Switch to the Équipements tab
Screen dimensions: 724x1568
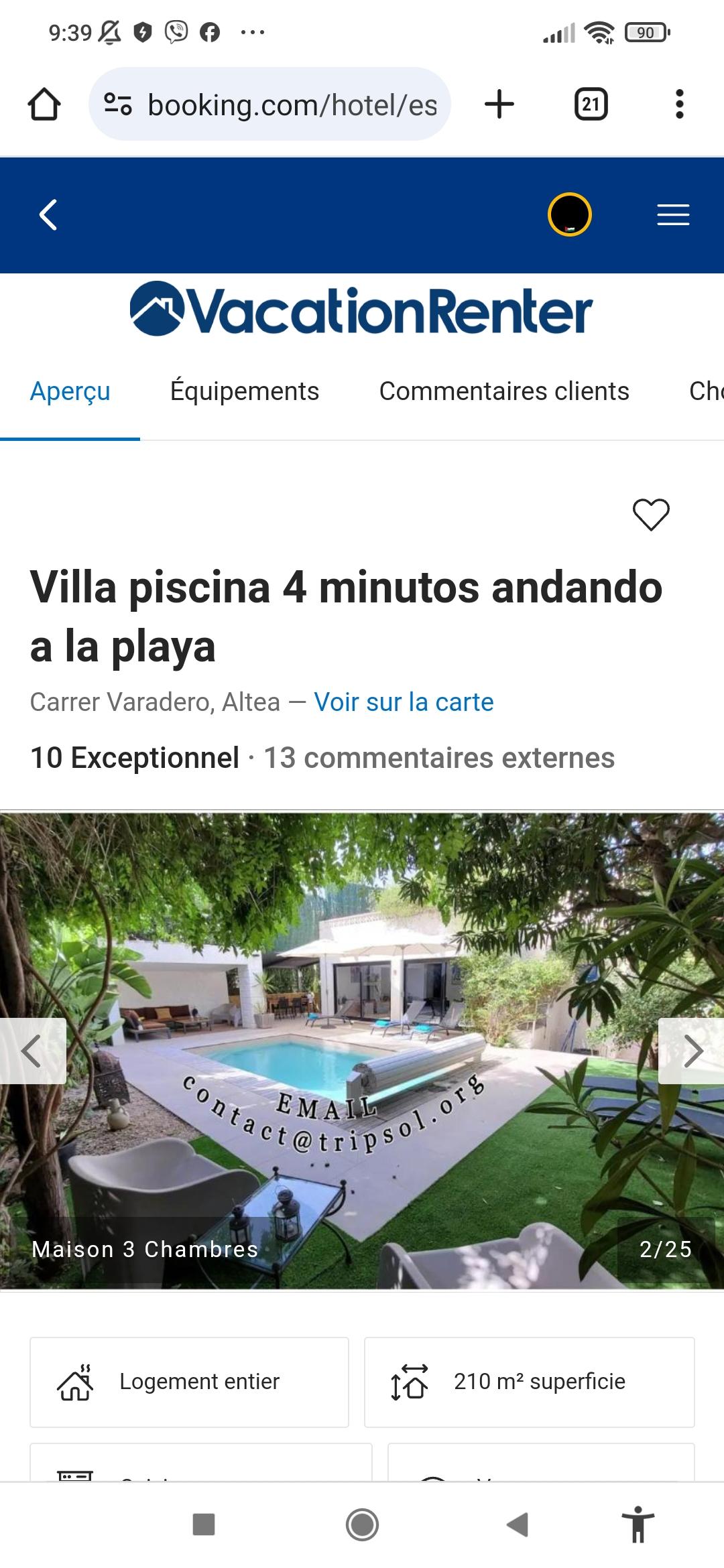(245, 391)
